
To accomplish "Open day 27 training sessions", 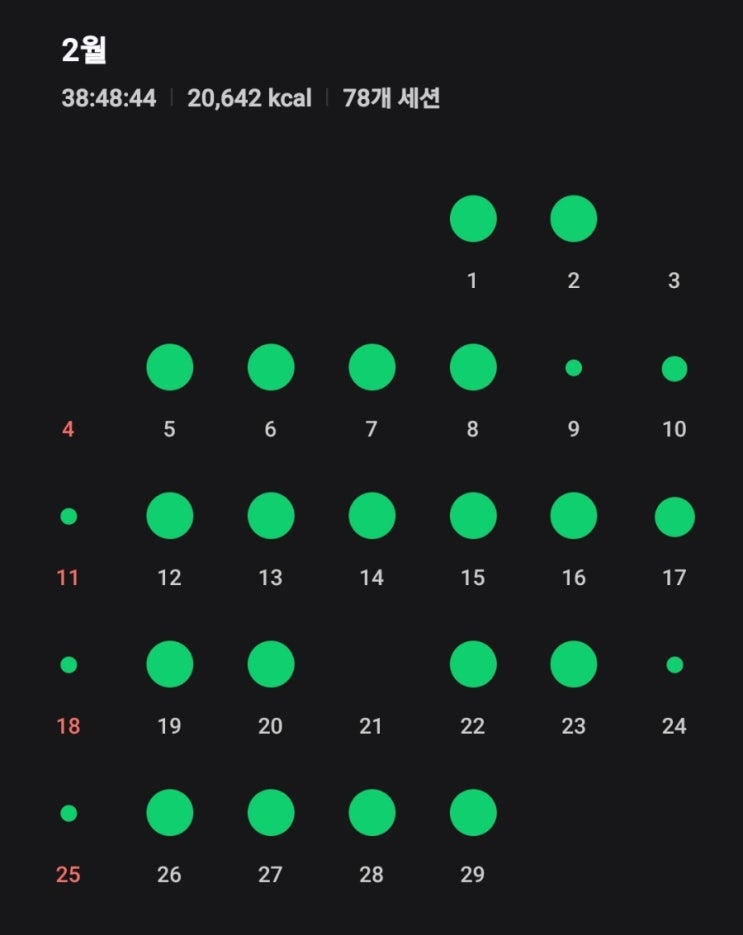I will coord(271,813).
